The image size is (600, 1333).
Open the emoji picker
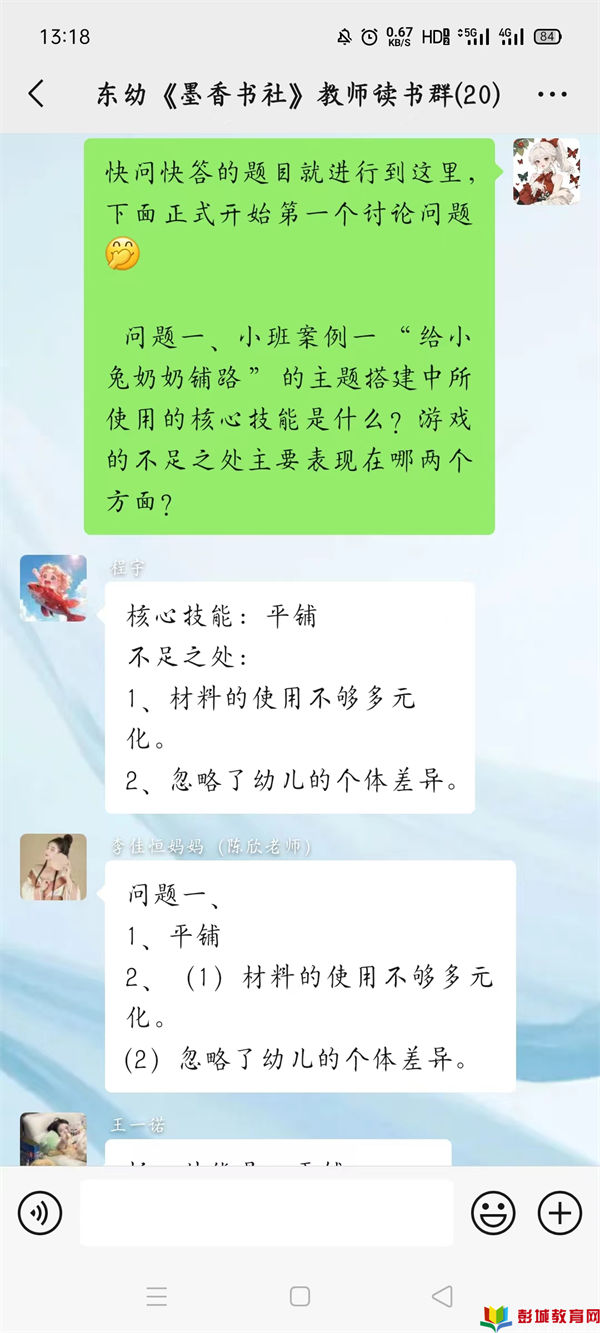tap(493, 1213)
